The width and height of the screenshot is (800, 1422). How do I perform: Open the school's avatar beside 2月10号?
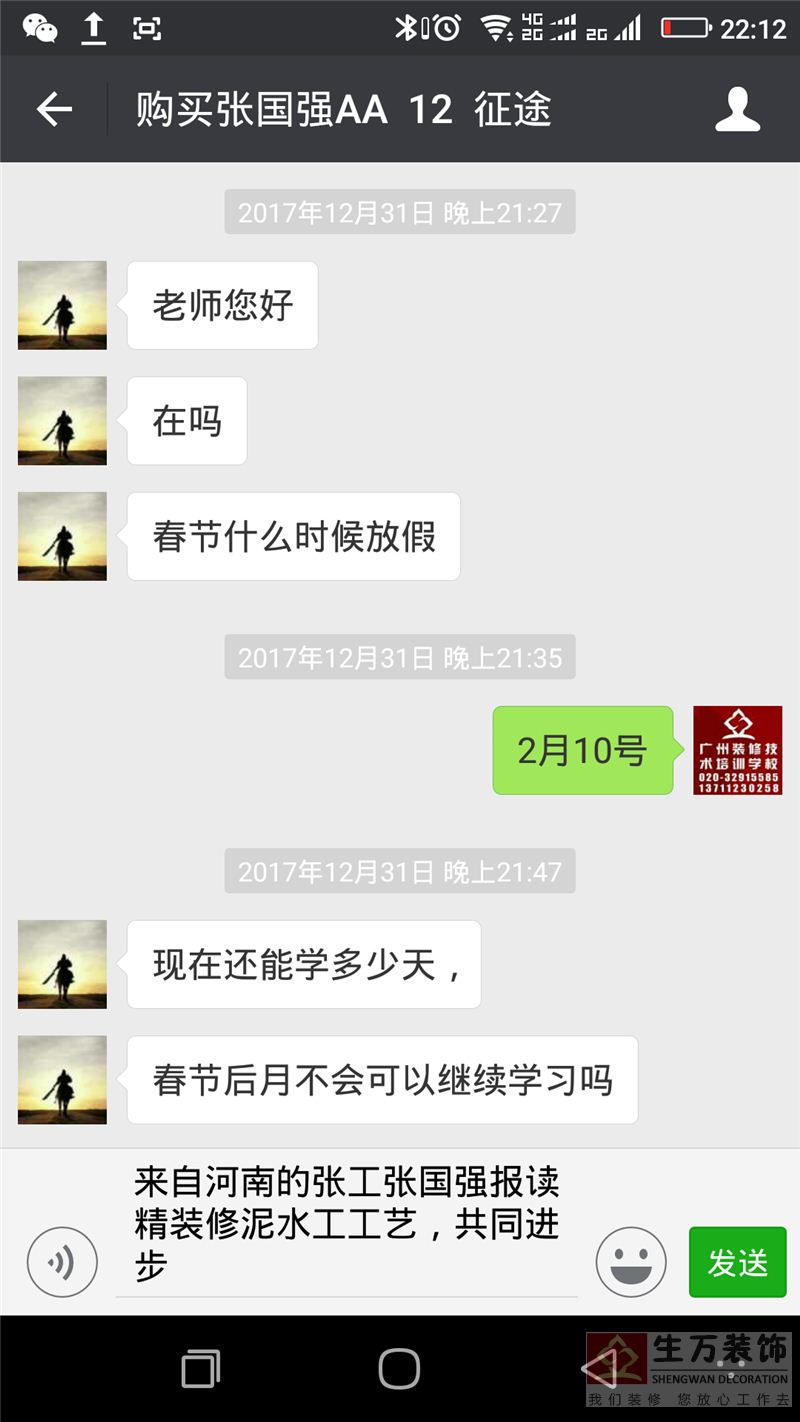click(738, 750)
